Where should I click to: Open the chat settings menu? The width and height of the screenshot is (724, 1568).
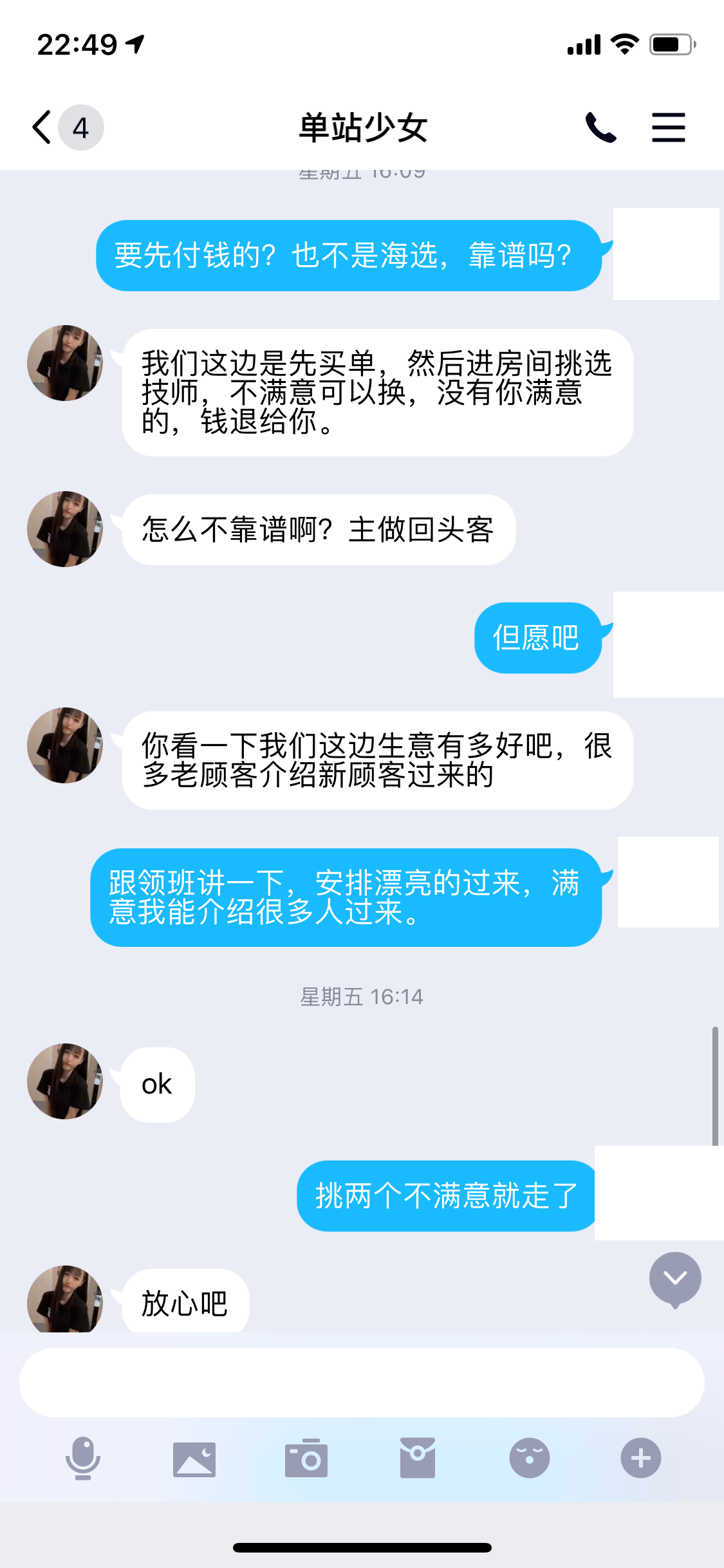point(668,127)
